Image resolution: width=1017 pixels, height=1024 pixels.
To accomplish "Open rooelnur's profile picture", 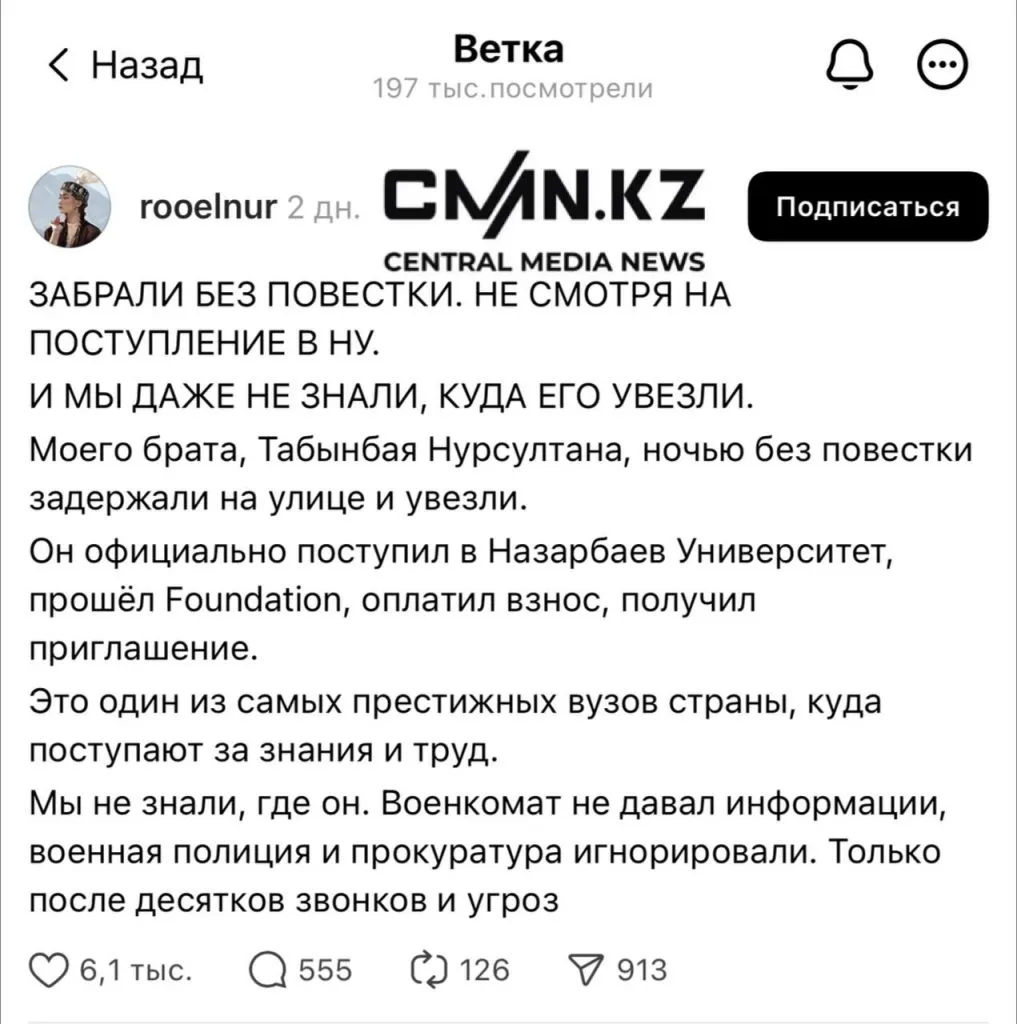I will (x=75, y=206).
